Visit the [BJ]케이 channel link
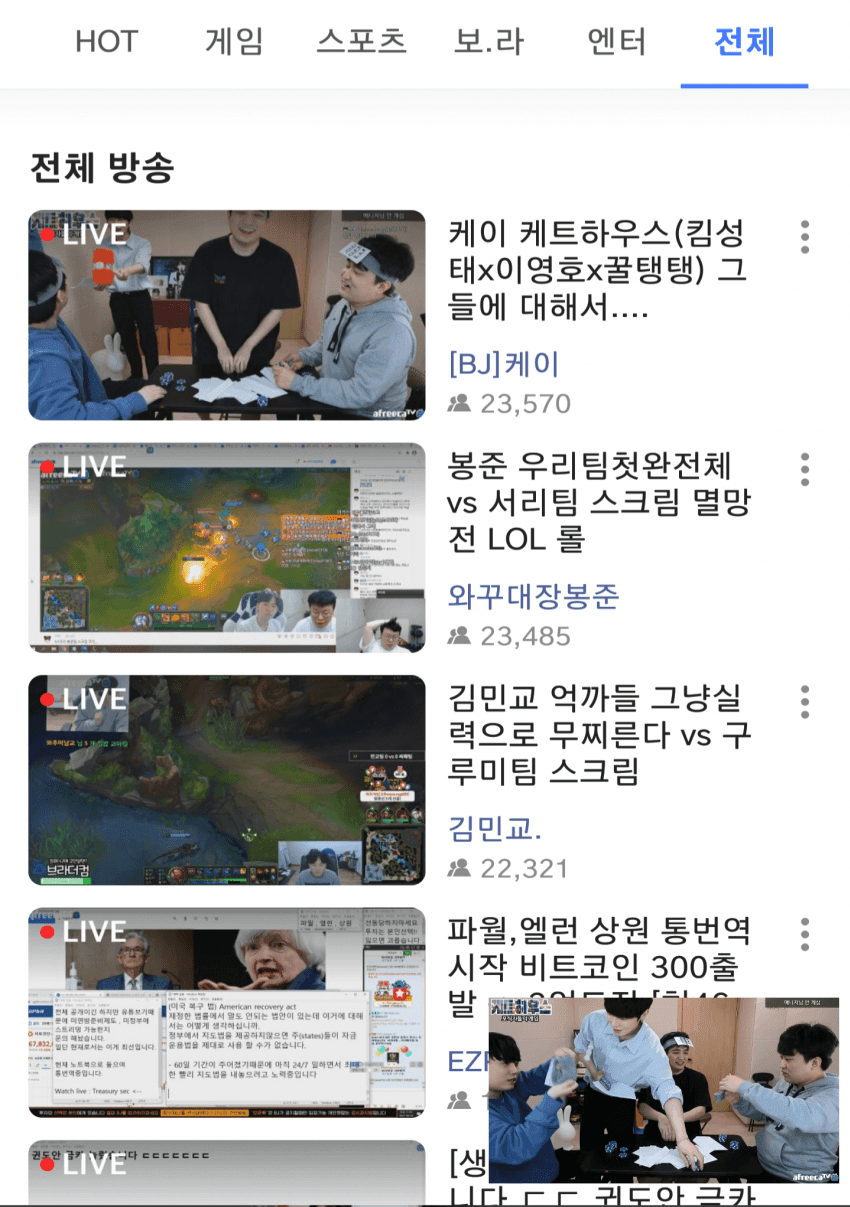This screenshot has width=850, height=1207. pos(504,363)
